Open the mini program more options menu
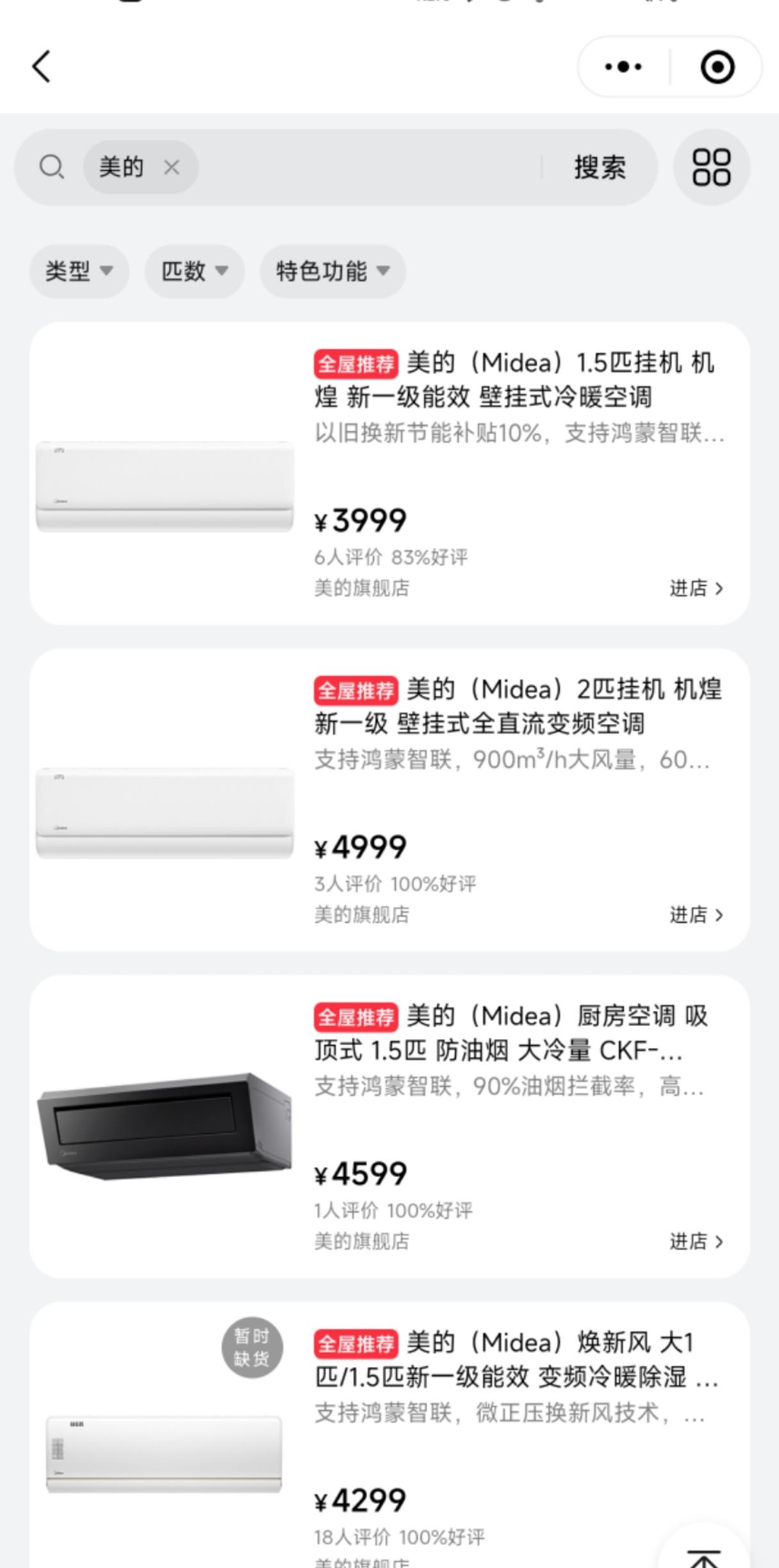This screenshot has height=1568, width=779. [x=623, y=67]
